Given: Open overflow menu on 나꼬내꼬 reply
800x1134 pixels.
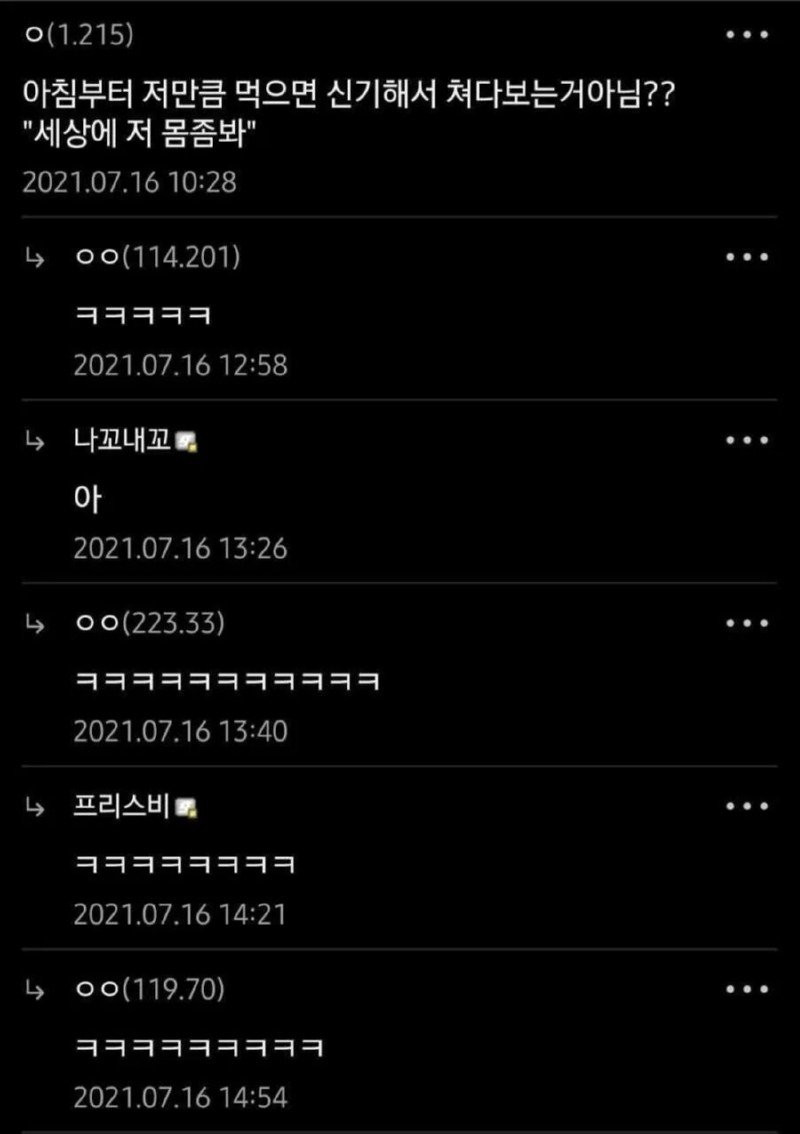Looking at the screenshot, I should pyautogui.click(x=747, y=439).
